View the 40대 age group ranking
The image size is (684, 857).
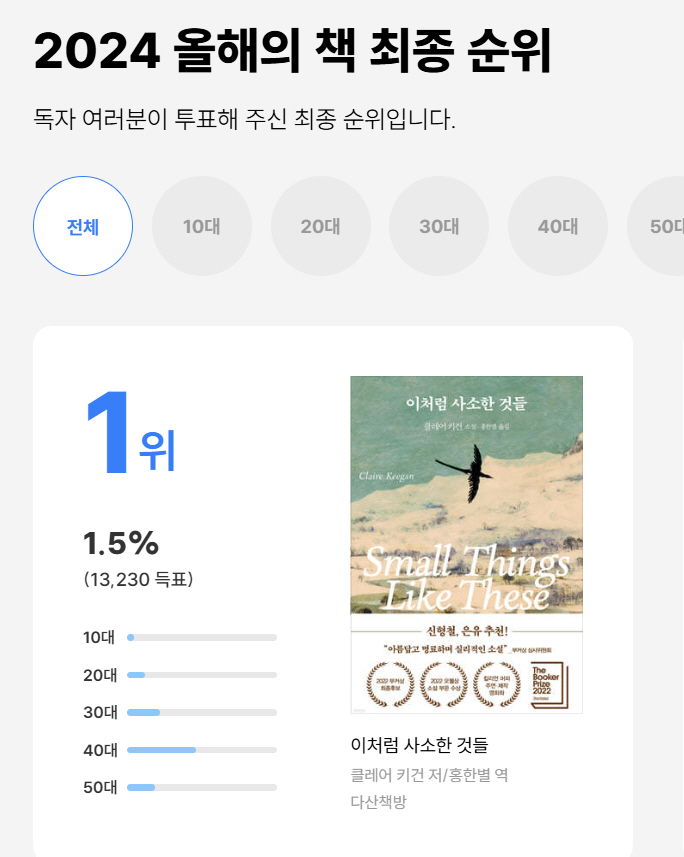coord(557,226)
